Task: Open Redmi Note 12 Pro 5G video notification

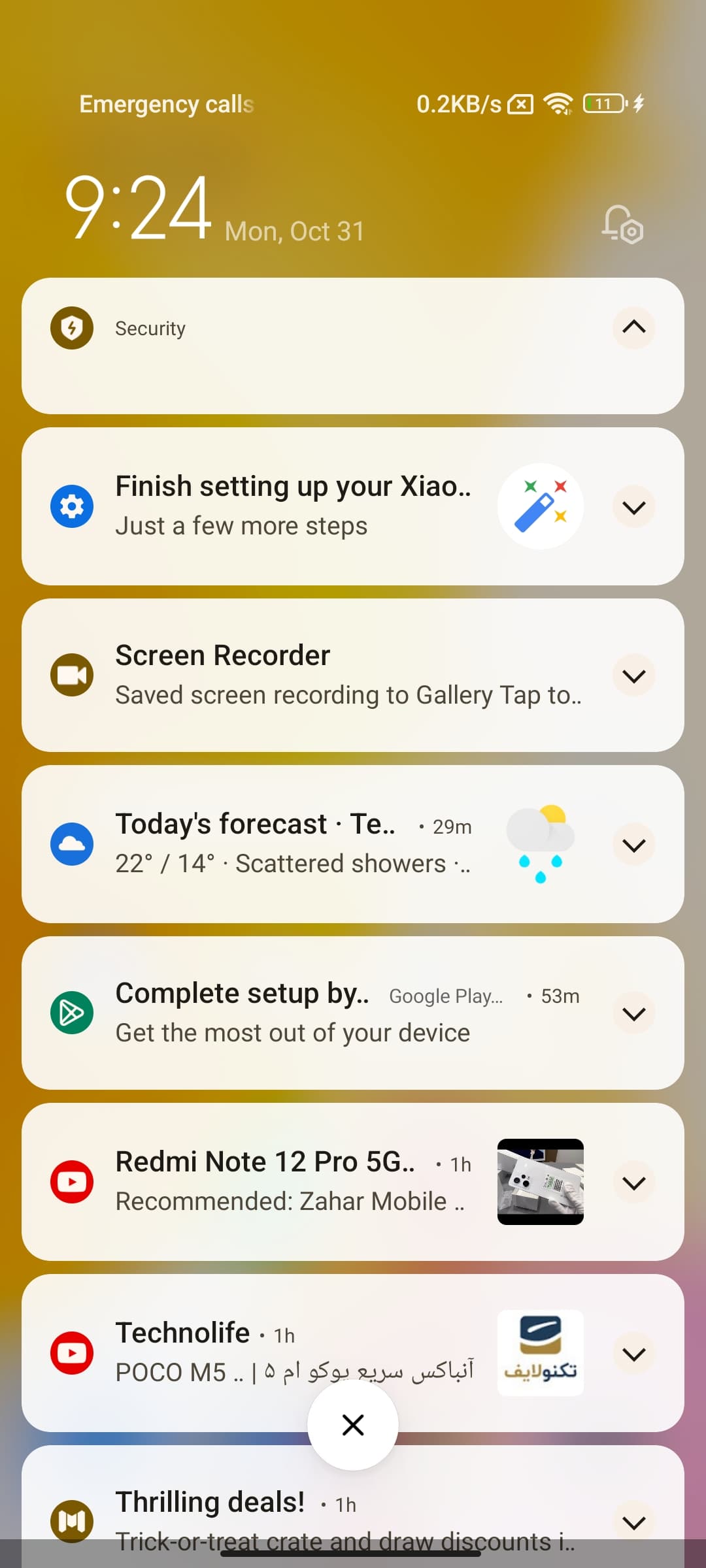Action: click(x=293, y=1181)
